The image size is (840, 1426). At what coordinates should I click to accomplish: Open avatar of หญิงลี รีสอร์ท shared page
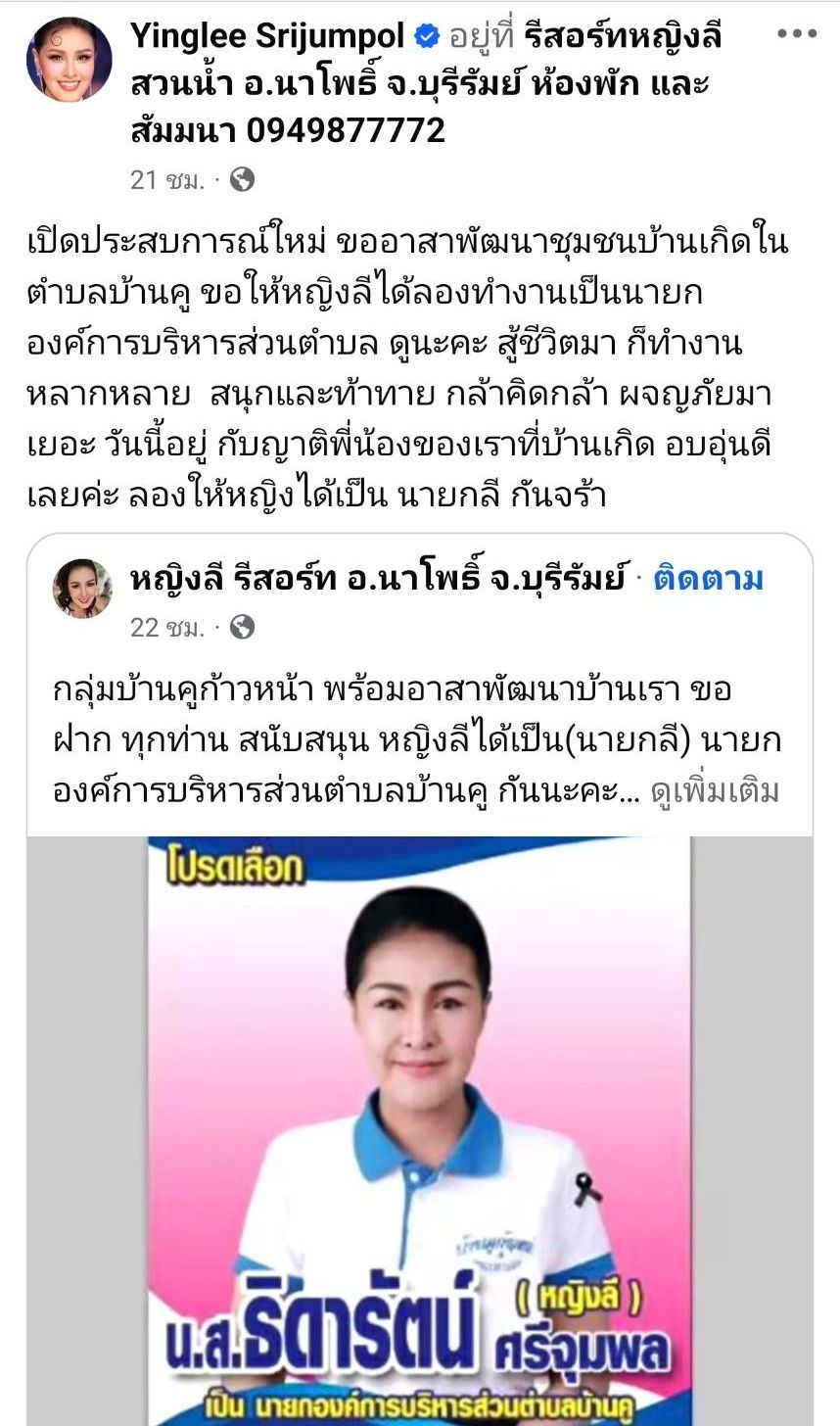[82, 589]
